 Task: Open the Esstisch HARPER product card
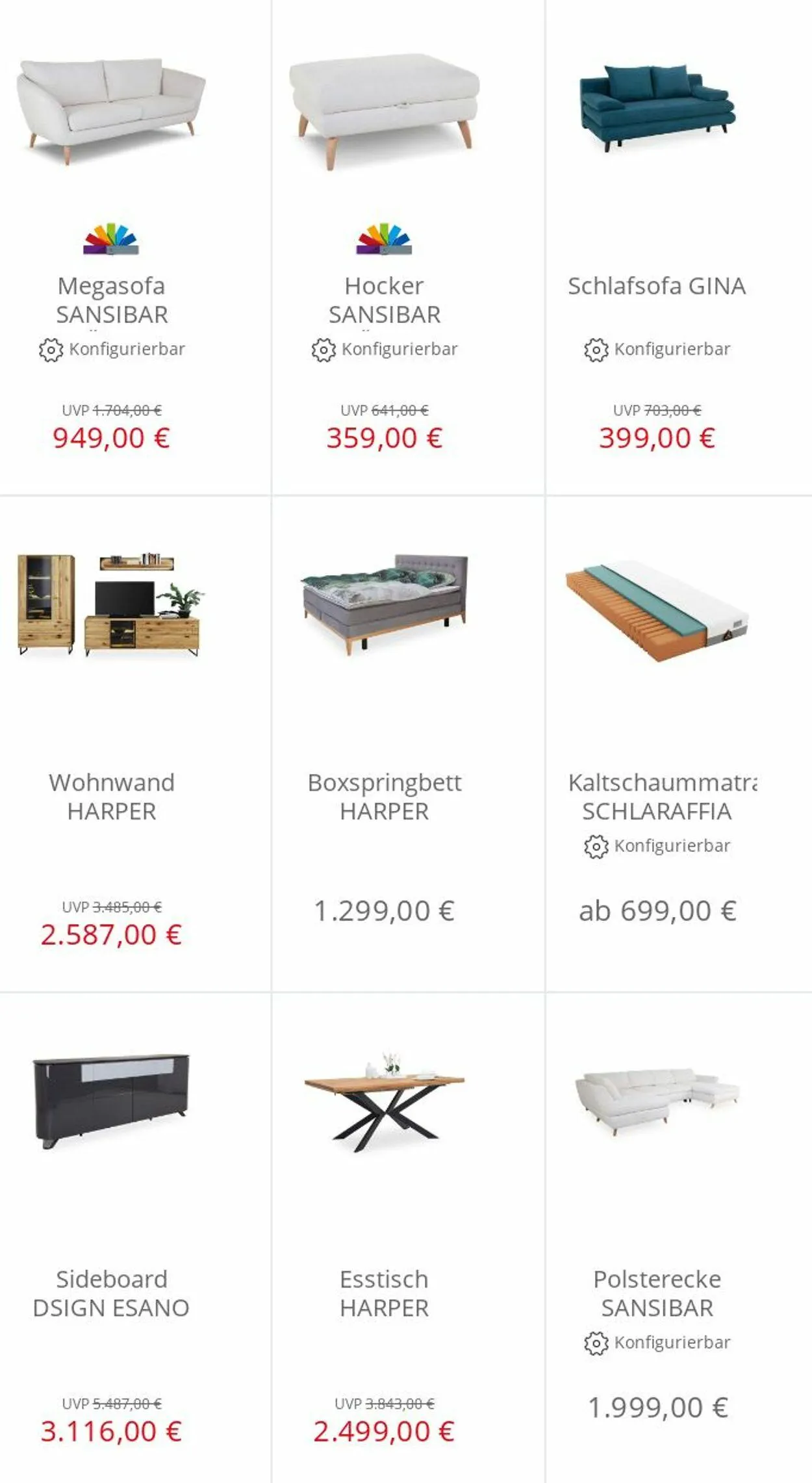(408, 1238)
